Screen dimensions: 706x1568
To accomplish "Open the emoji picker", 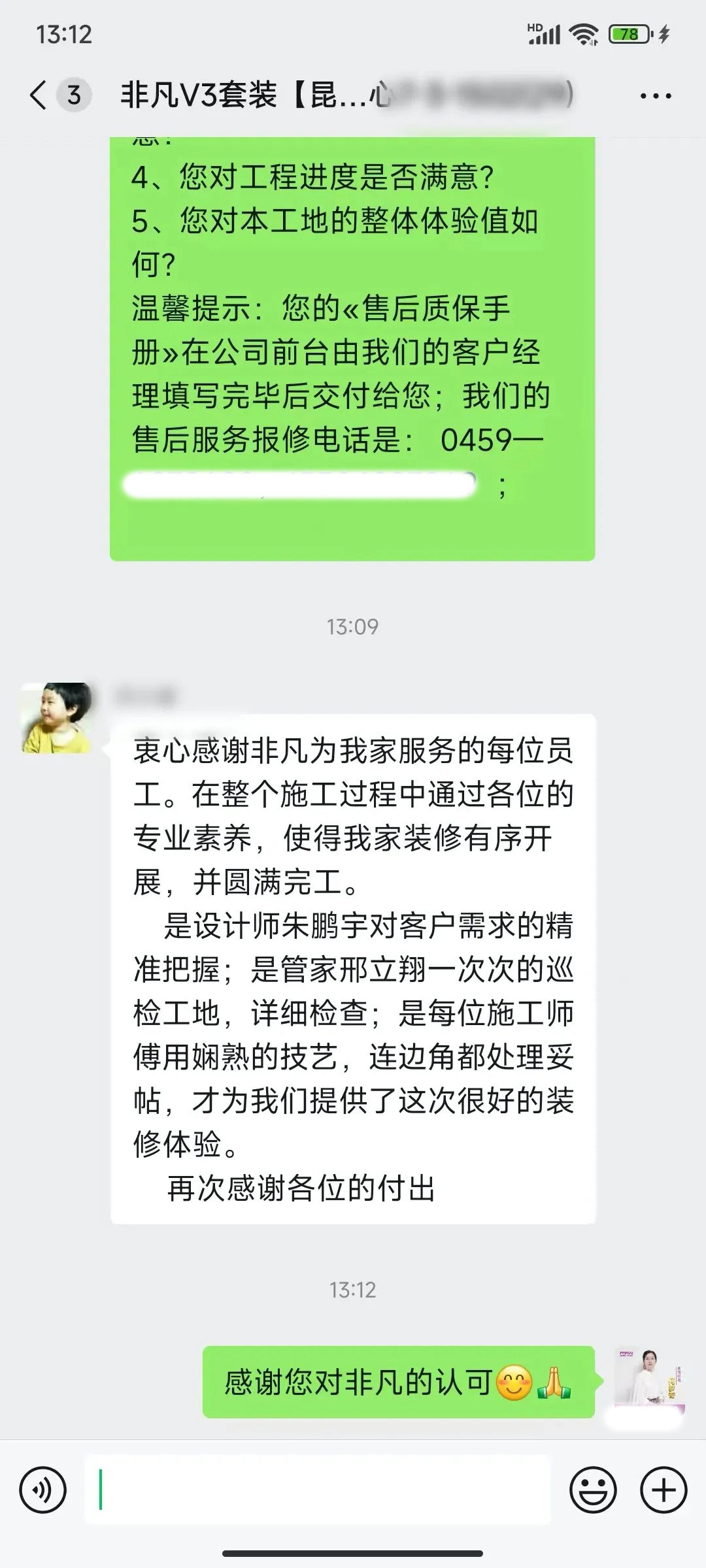I will coord(593,1490).
